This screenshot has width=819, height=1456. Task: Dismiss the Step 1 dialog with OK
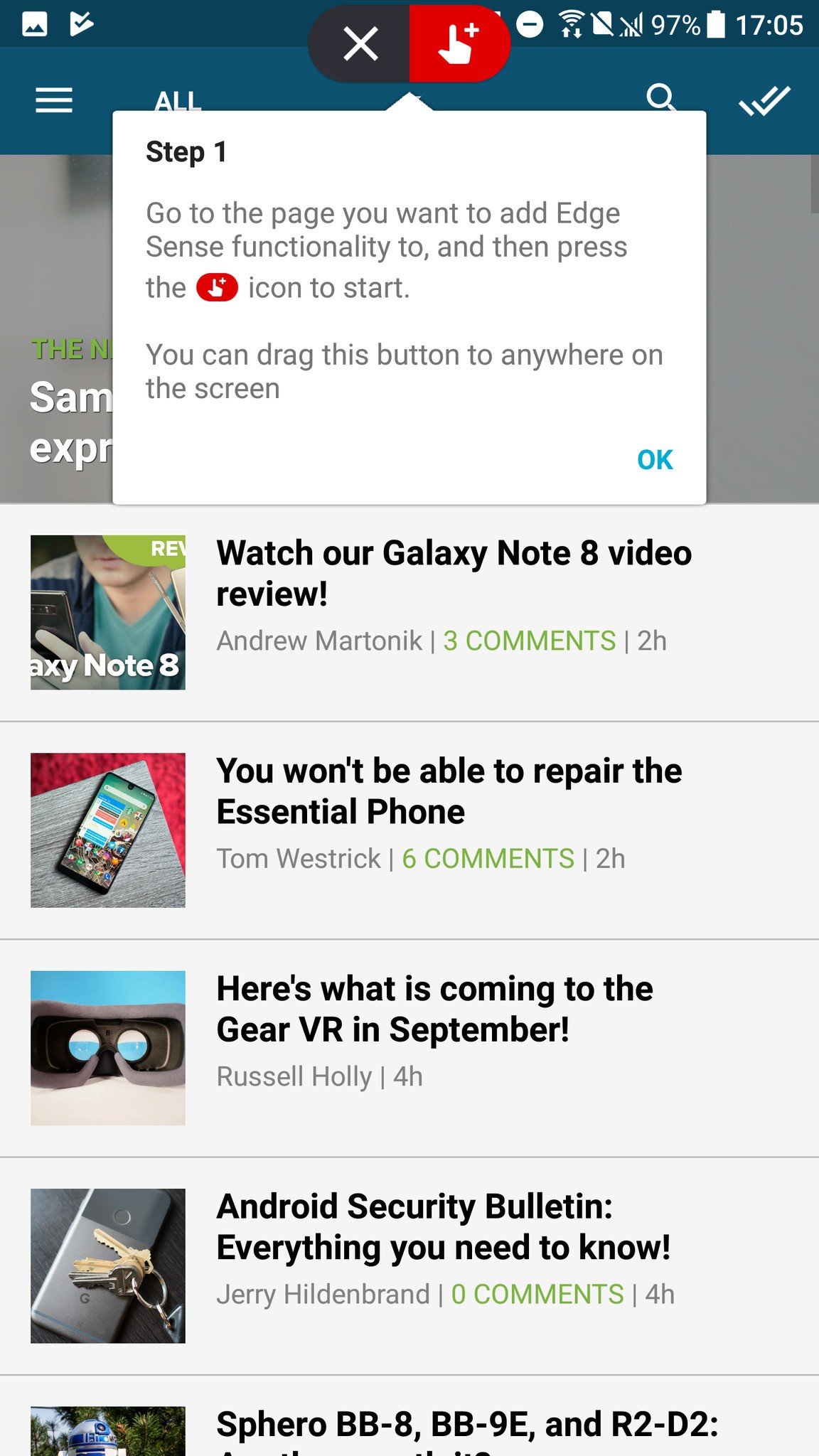(655, 460)
